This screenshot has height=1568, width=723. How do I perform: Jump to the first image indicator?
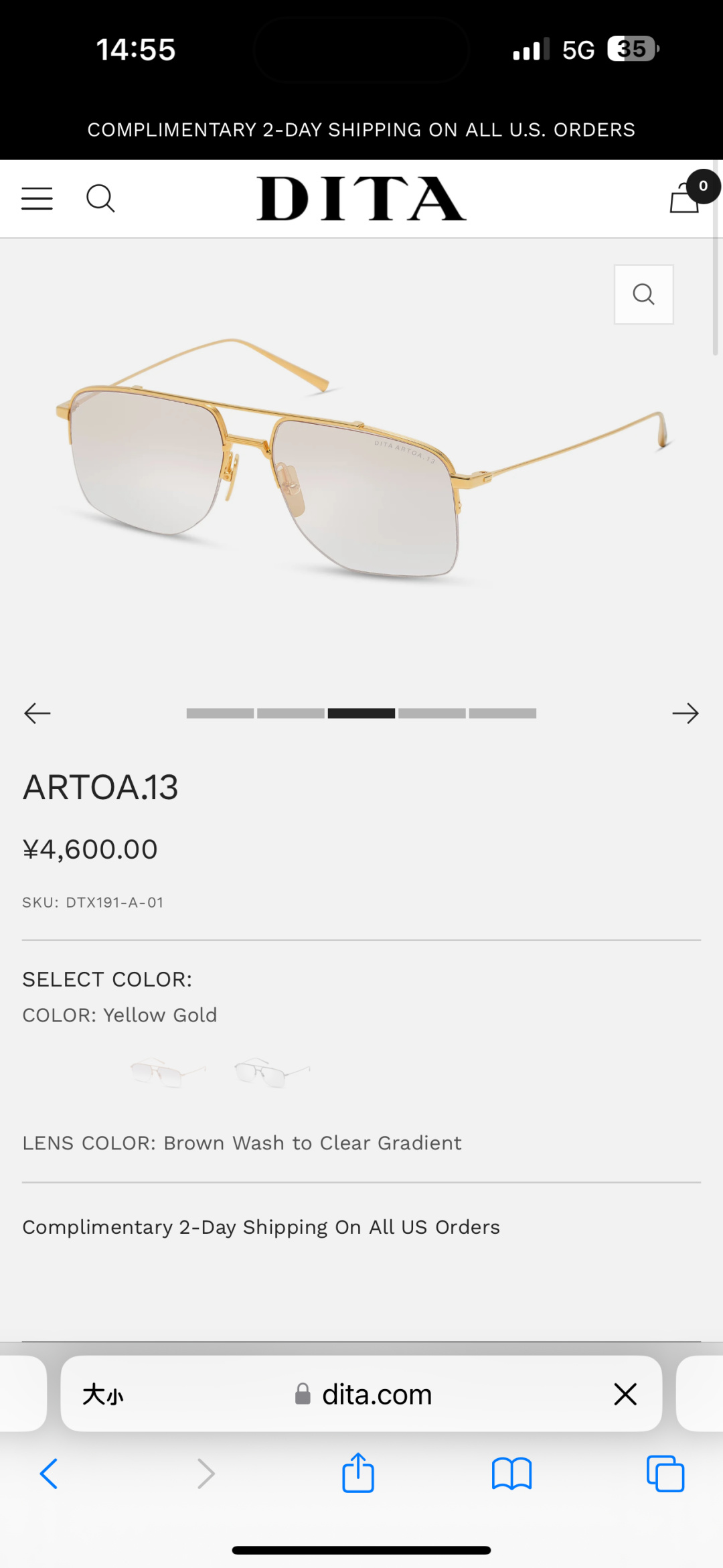point(220,713)
